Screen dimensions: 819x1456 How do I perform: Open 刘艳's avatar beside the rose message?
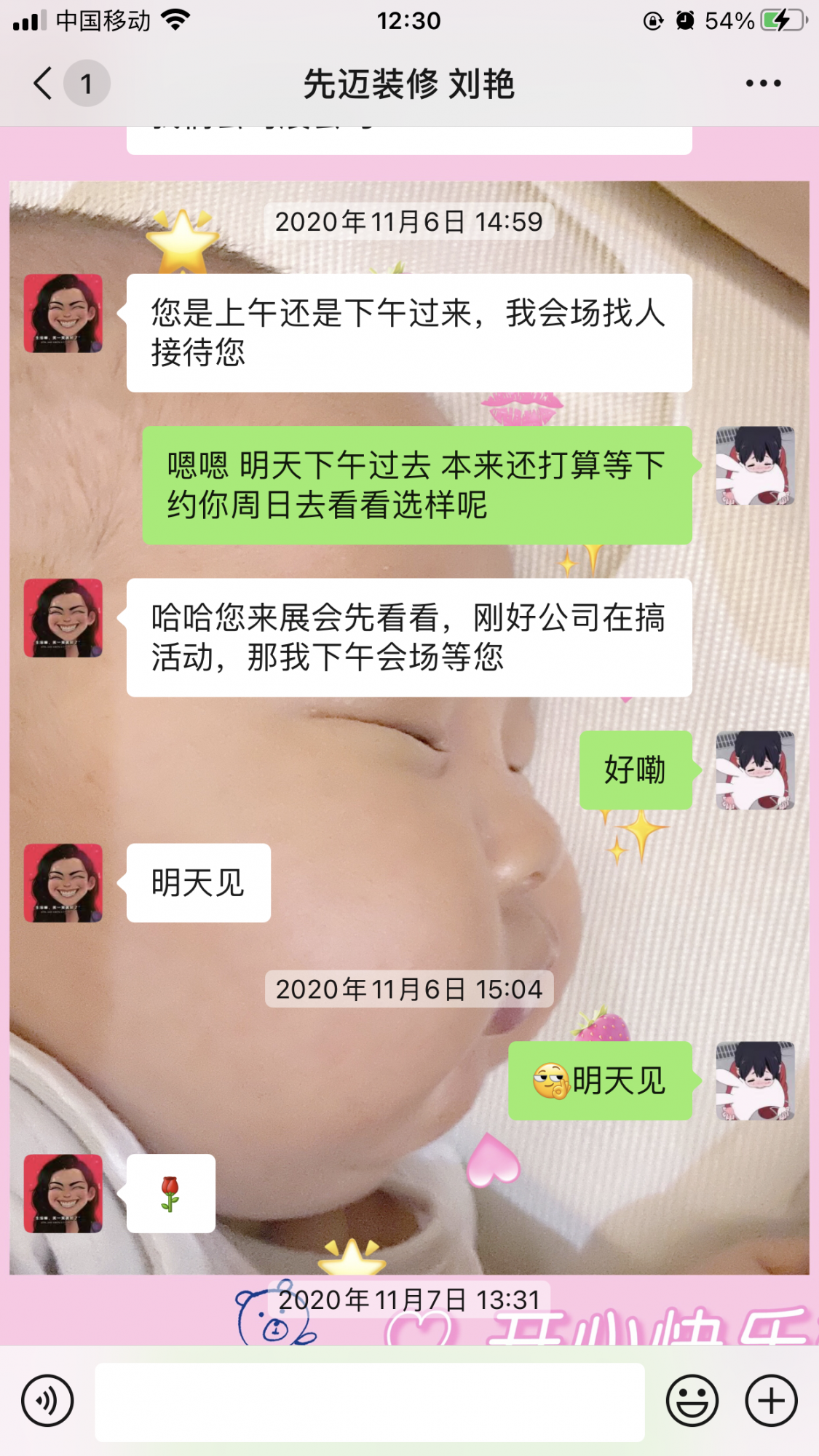63,1193
